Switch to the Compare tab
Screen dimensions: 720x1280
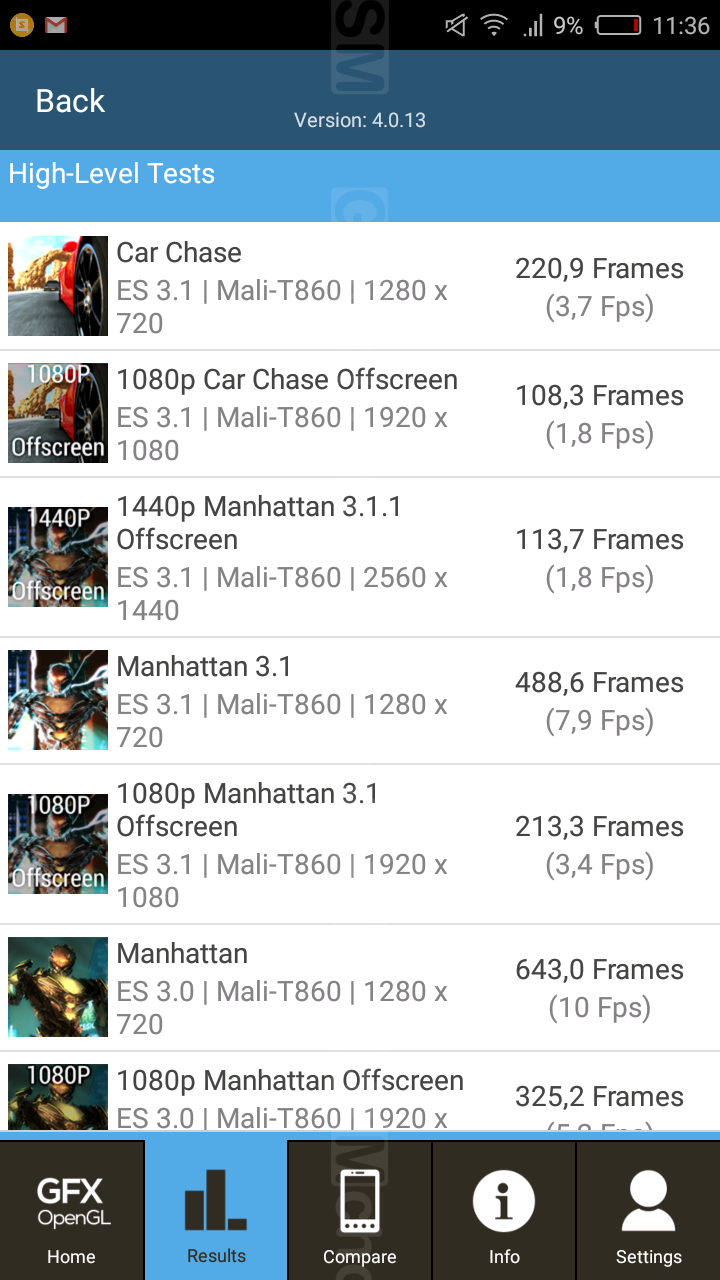point(360,1210)
